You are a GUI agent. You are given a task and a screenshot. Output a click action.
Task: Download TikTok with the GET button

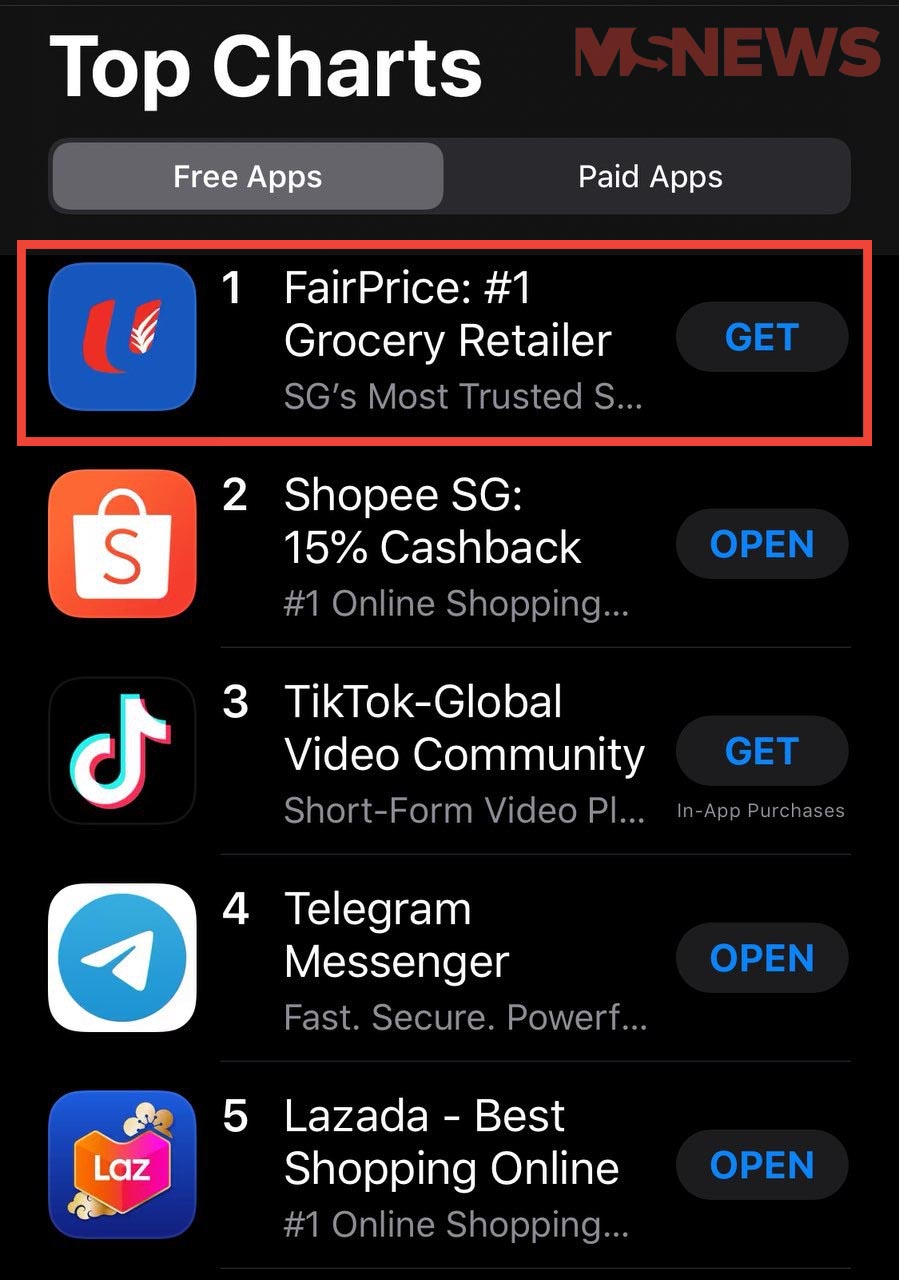762,751
